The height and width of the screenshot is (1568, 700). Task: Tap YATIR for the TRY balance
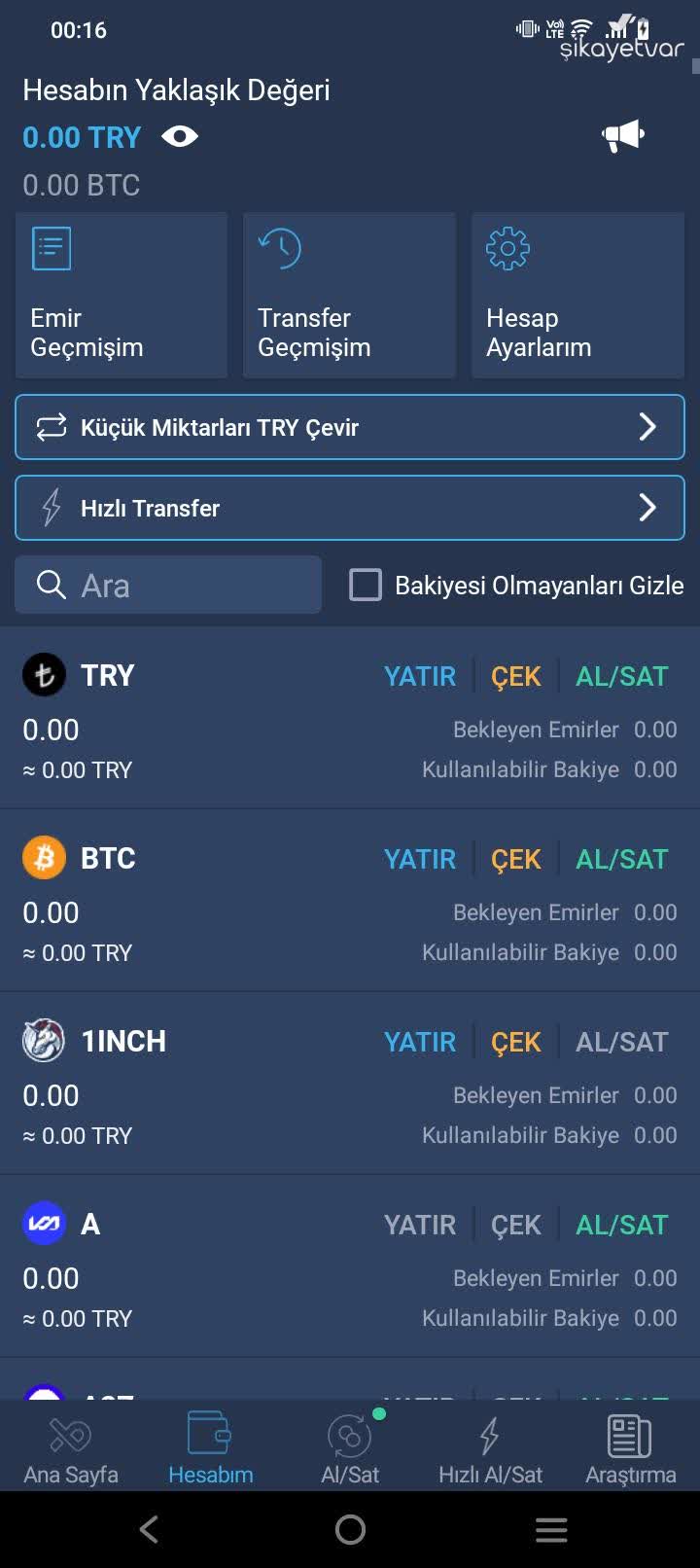pyautogui.click(x=419, y=675)
